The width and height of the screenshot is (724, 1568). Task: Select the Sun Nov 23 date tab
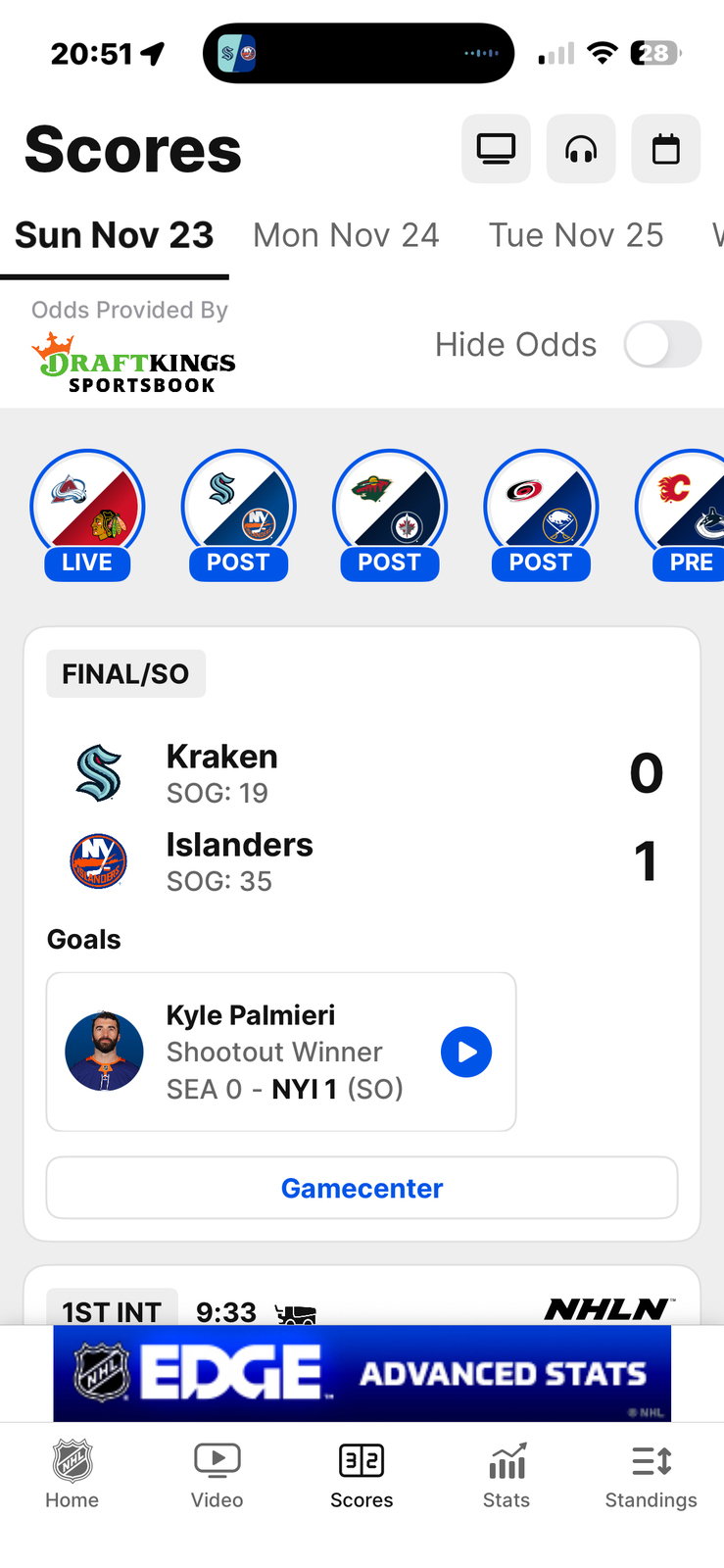pyautogui.click(x=114, y=235)
